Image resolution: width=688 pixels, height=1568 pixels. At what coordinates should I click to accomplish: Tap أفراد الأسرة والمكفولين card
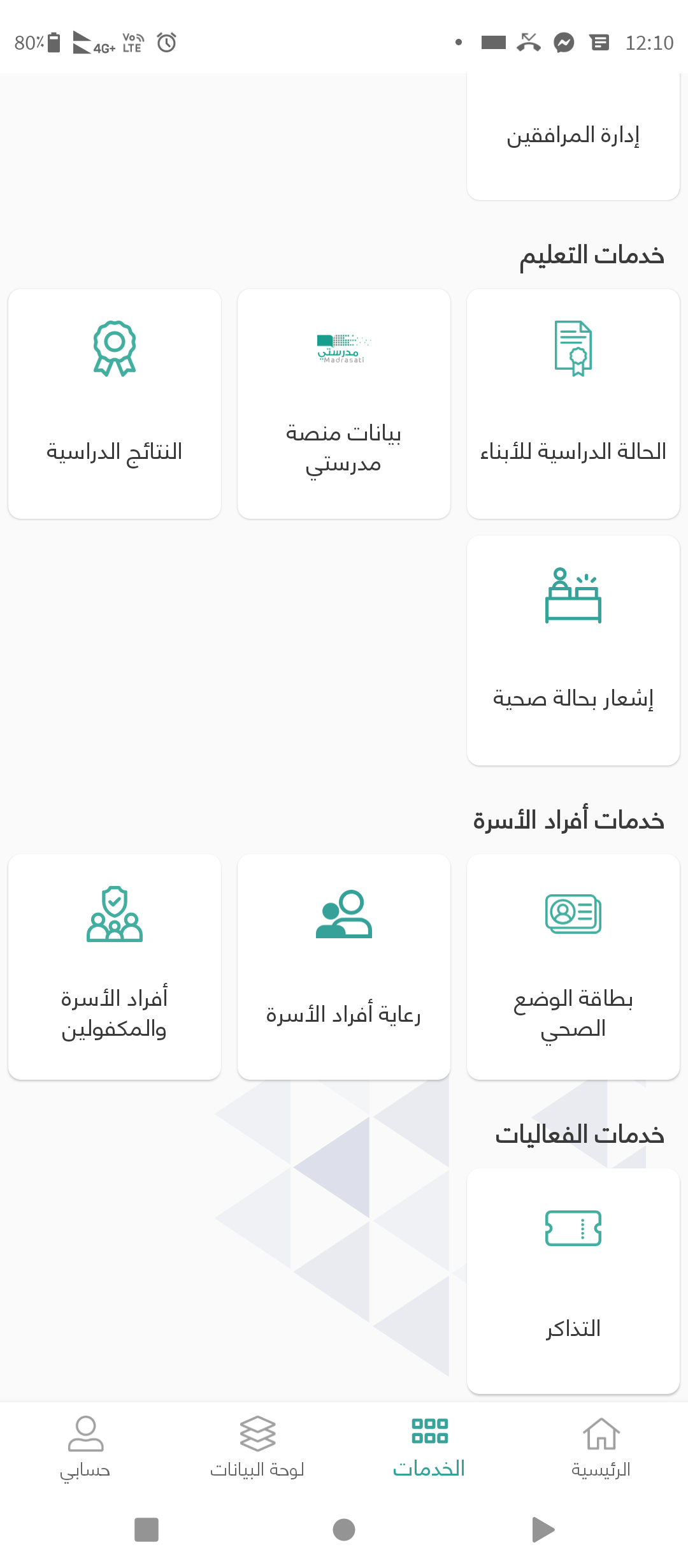(115, 967)
